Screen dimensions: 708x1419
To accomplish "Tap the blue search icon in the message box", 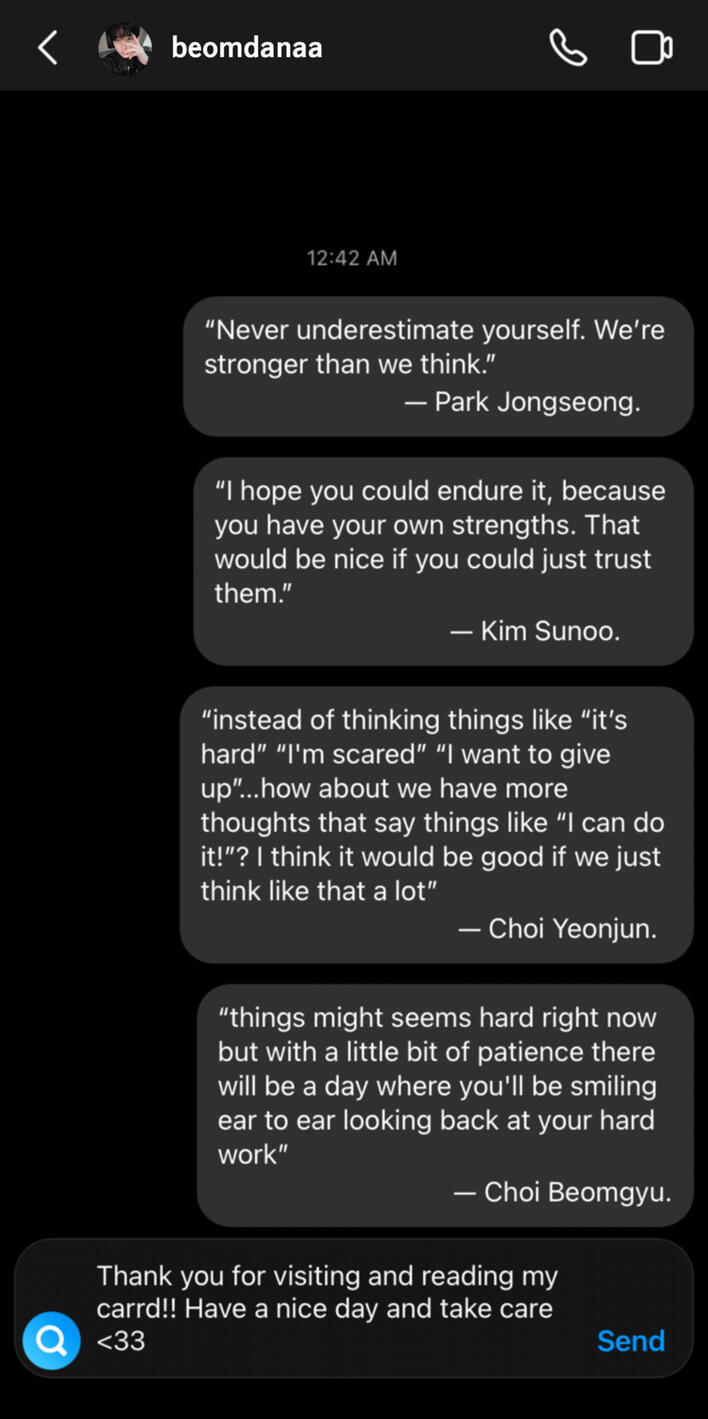I will point(51,1340).
